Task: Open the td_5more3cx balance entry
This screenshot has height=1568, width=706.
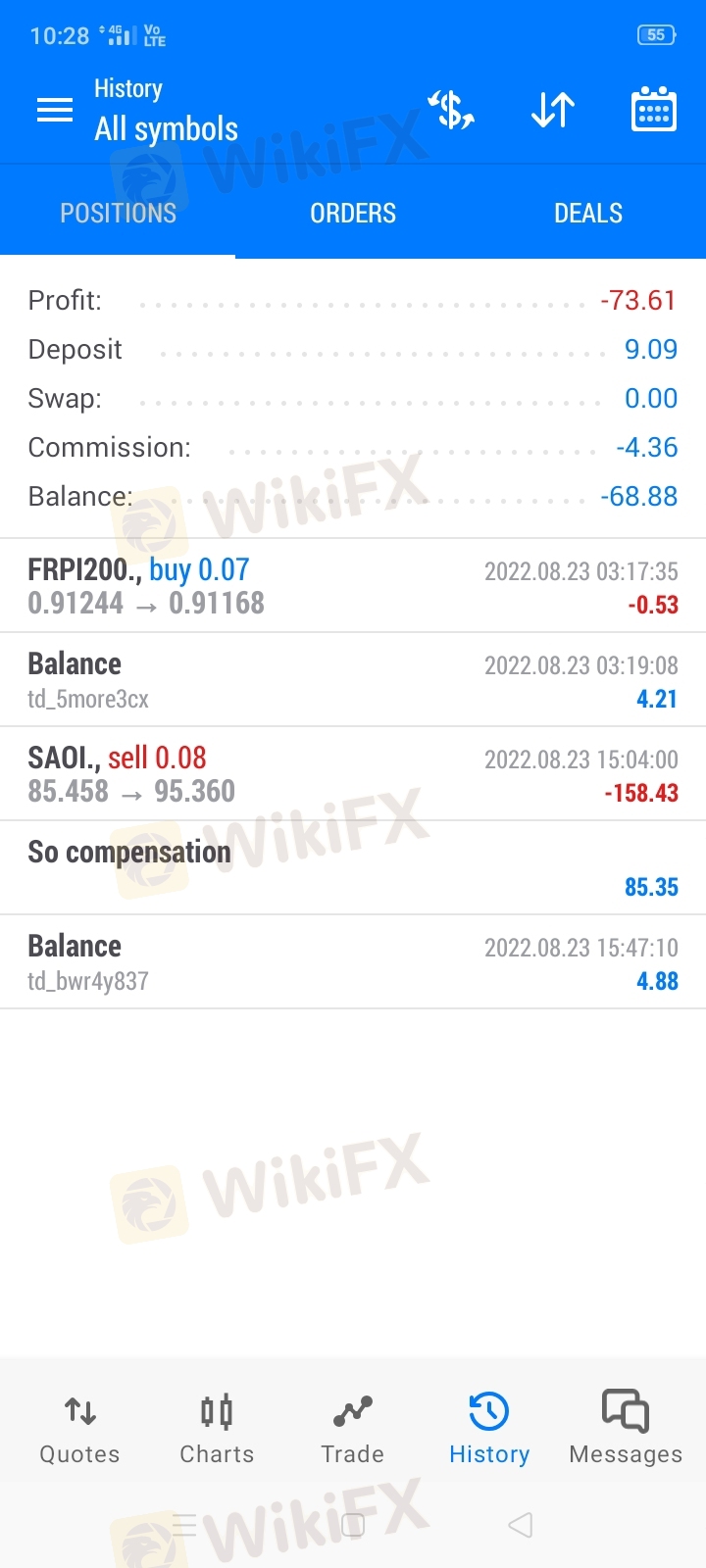Action: pyautogui.click(x=353, y=680)
